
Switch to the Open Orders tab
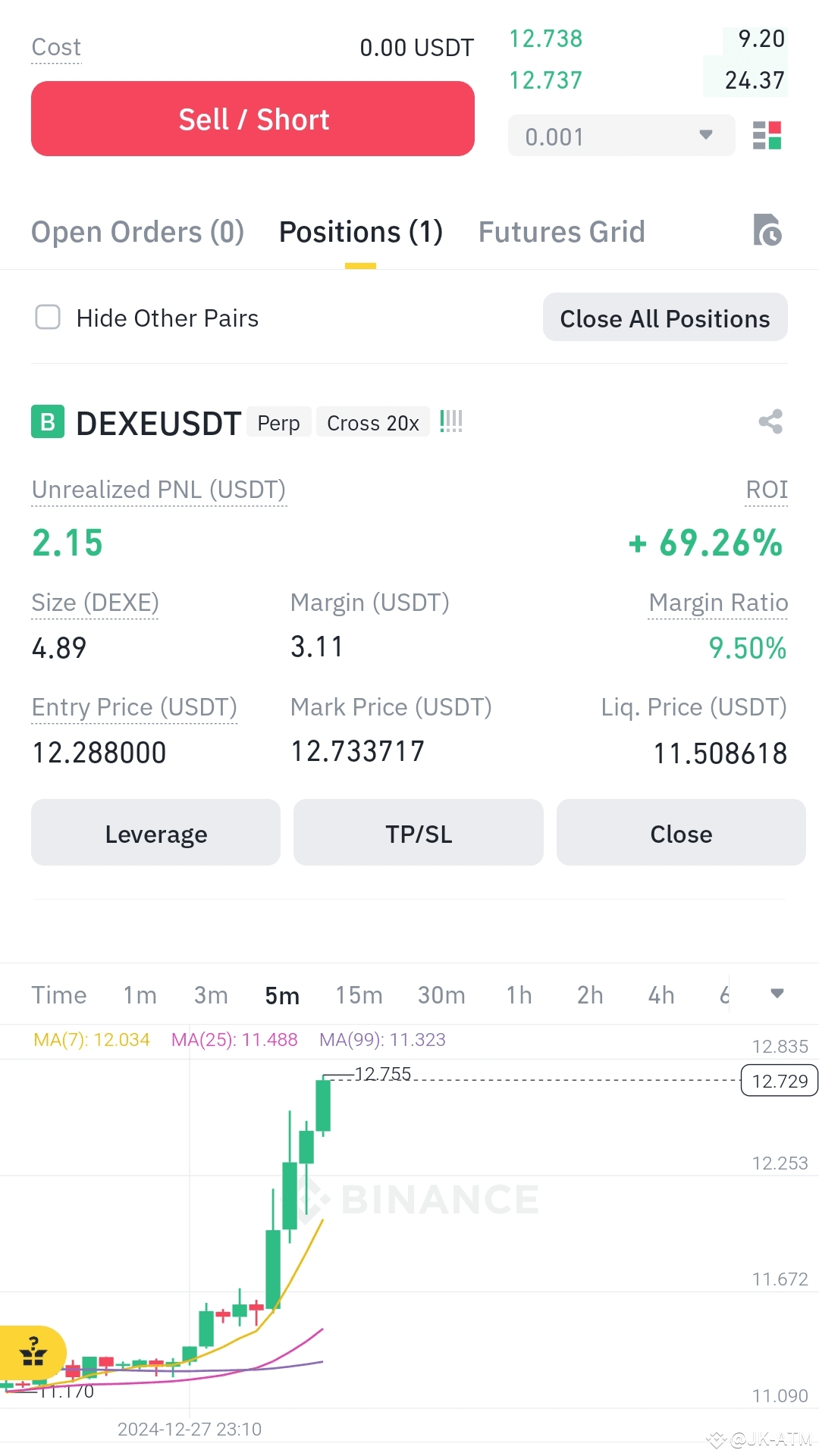click(136, 231)
